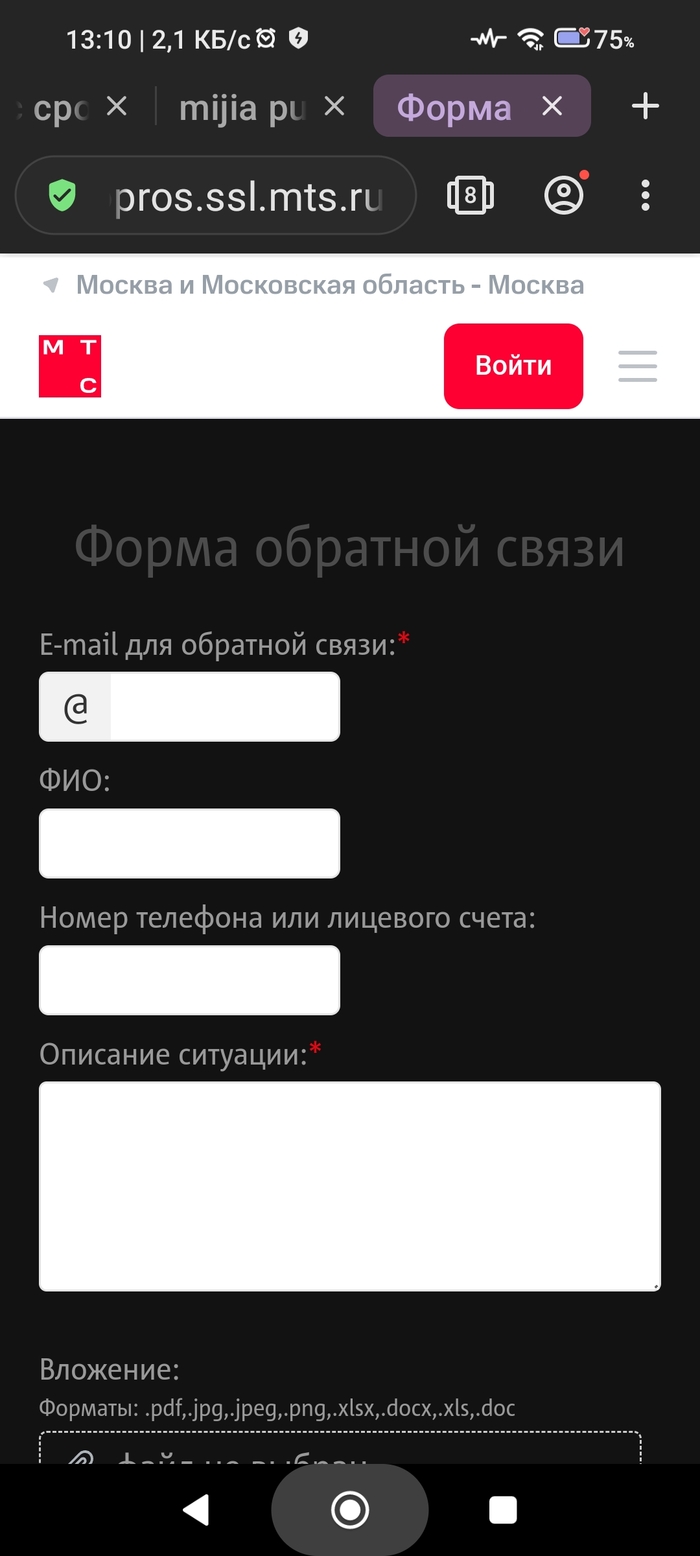This screenshot has height=1556, width=700.
Task: Open the tab switcher showing 8 tabs
Action: click(470, 196)
